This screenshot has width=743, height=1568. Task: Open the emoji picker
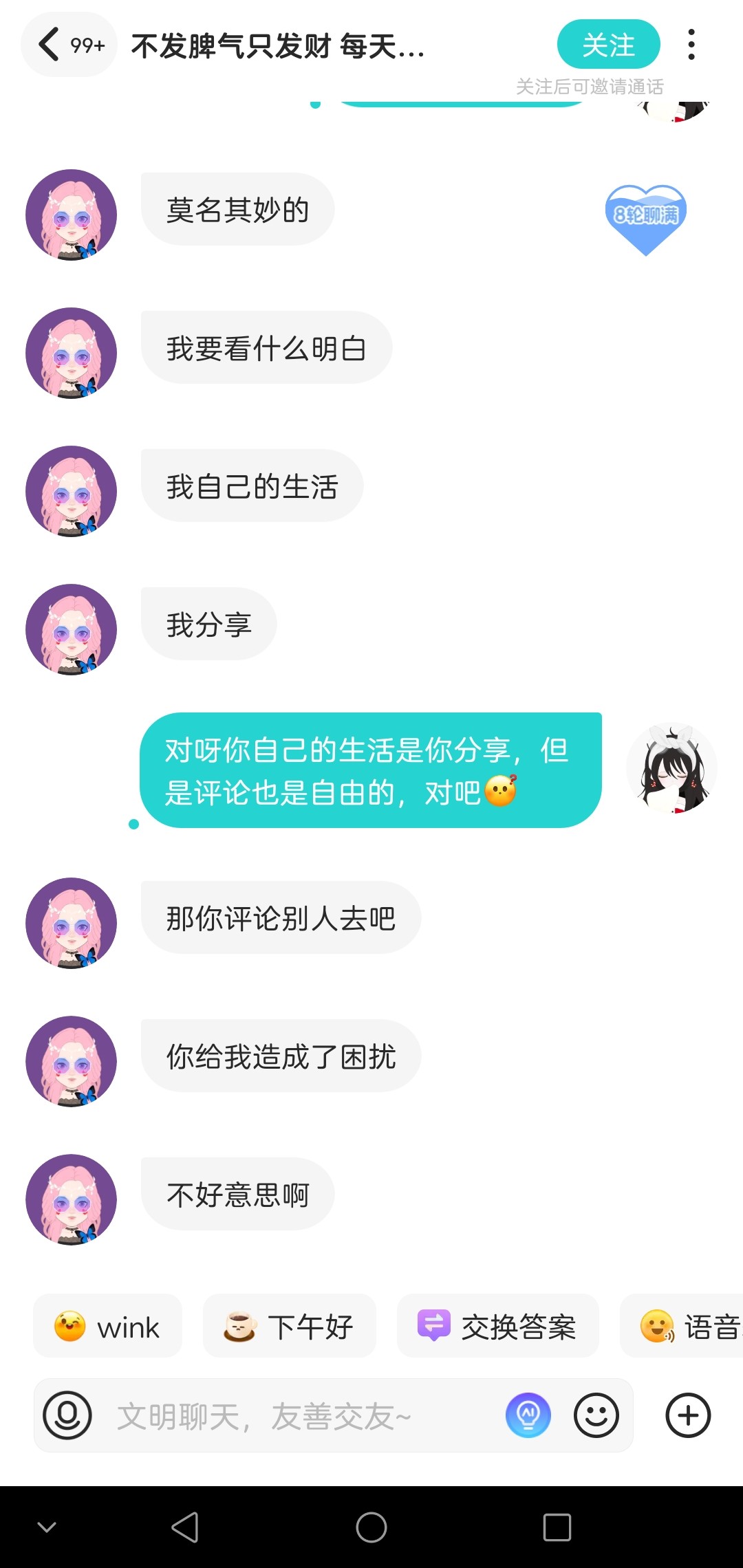point(596,1415)
